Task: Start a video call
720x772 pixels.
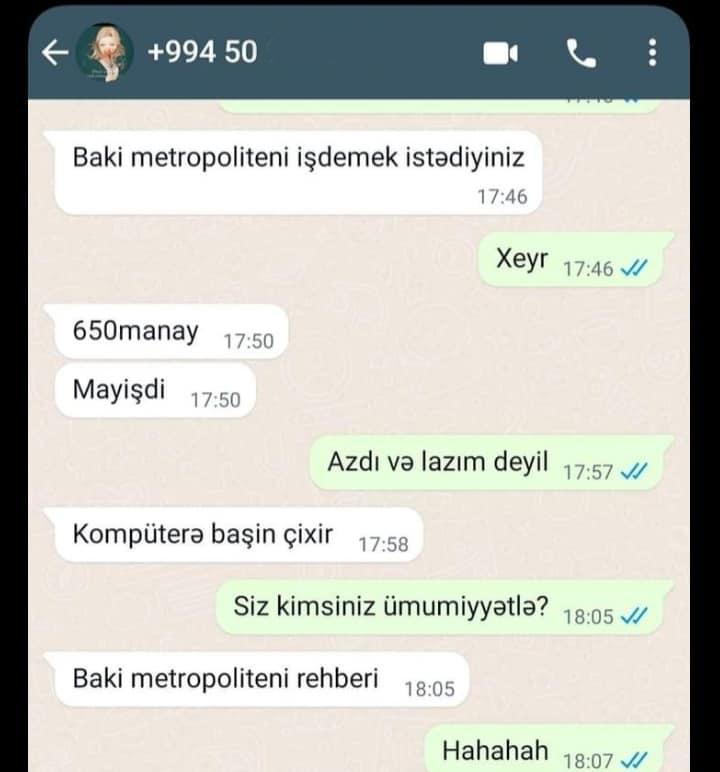Action: (498, 53)
